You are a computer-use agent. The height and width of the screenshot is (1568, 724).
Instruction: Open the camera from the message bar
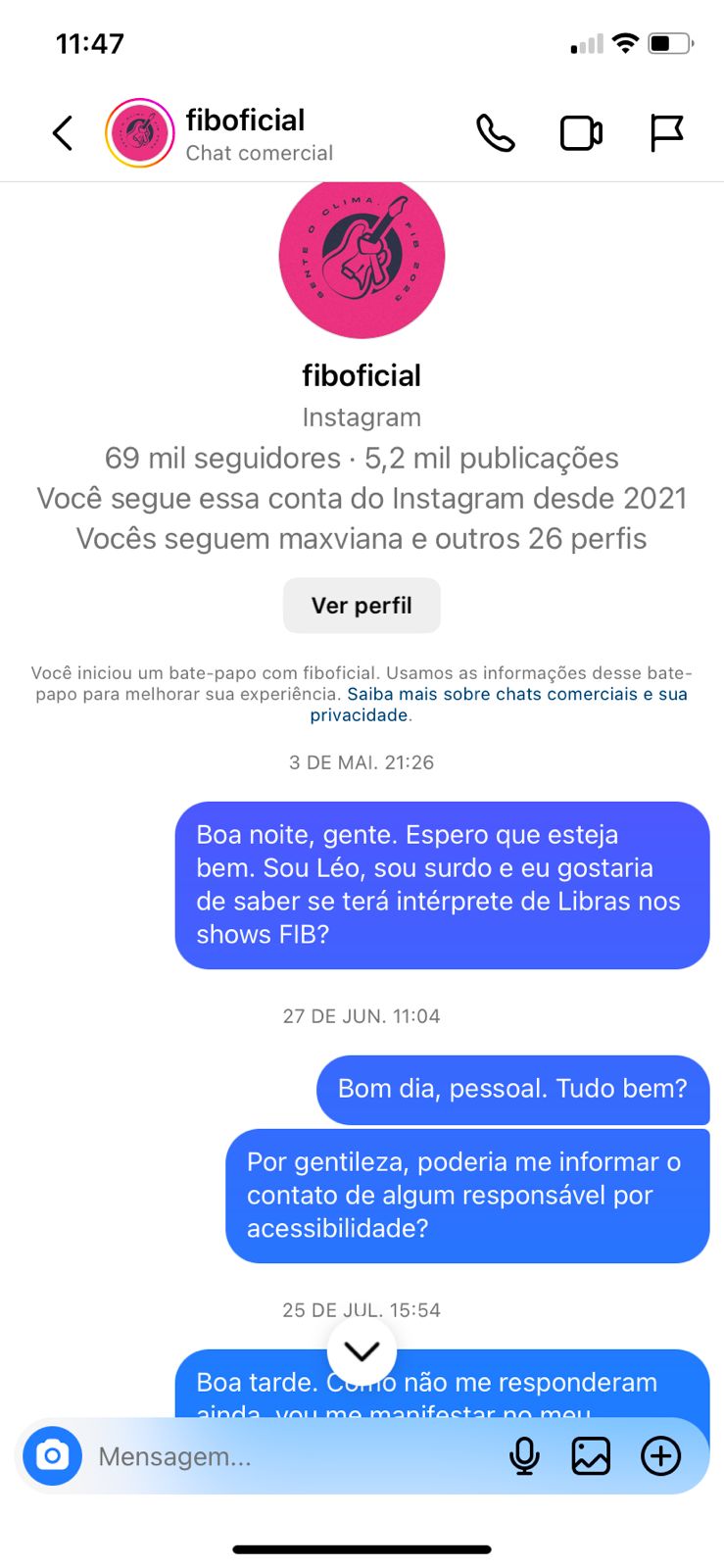[x=53, y=1456]
